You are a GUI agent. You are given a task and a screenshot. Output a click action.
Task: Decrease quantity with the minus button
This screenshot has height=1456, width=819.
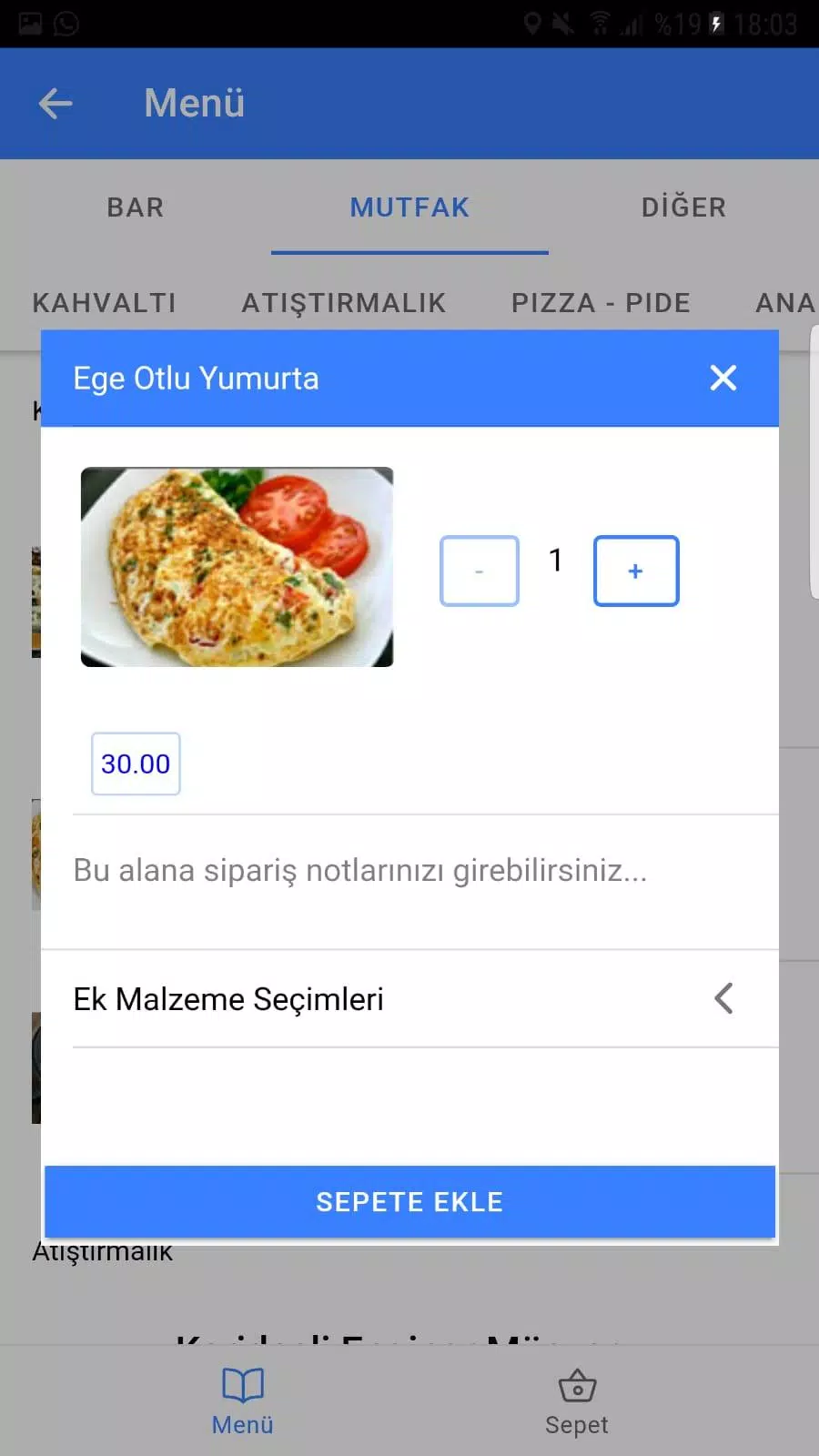coord(480,571)
